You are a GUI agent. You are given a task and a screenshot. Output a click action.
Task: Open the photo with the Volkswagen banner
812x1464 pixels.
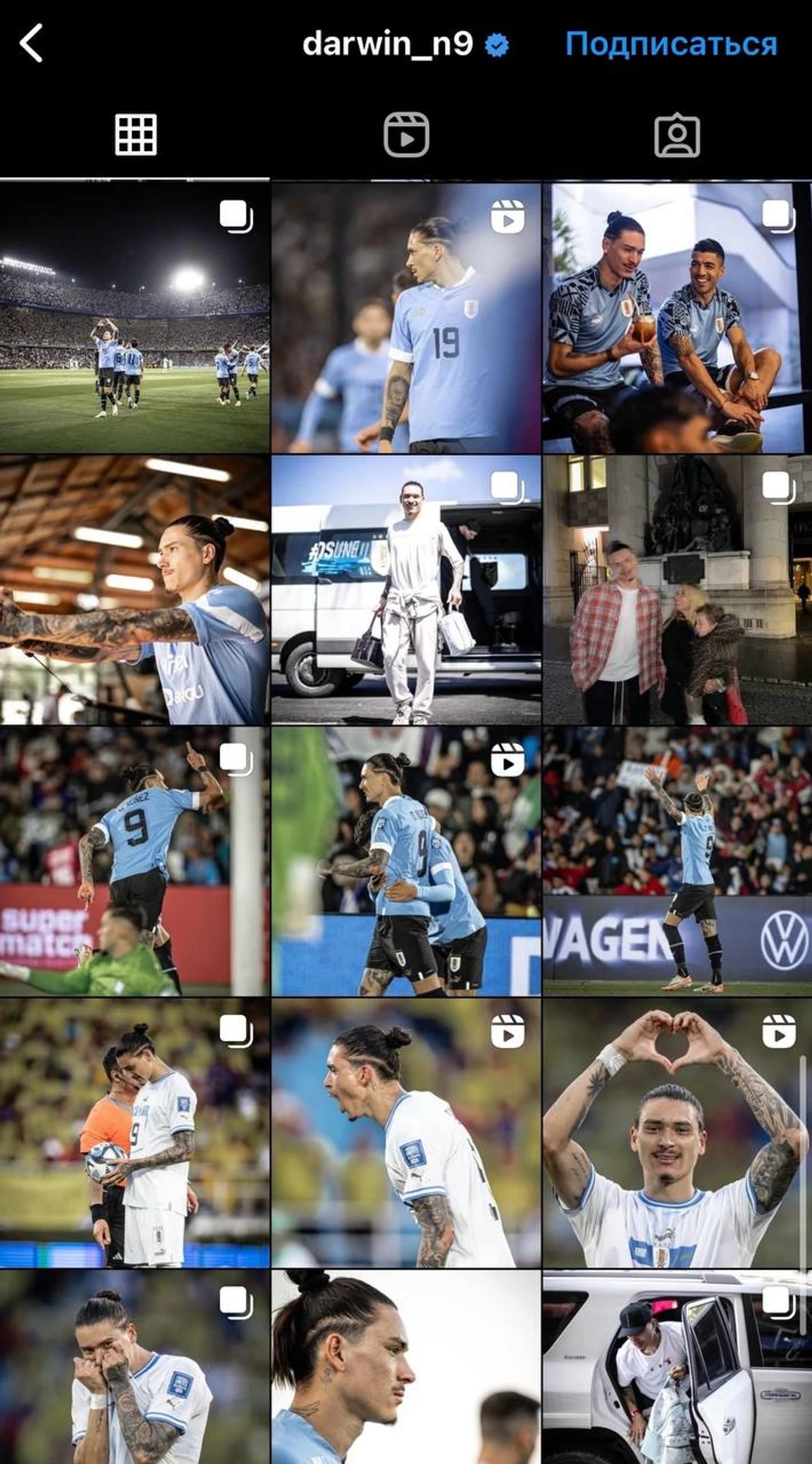click(677, 861)
